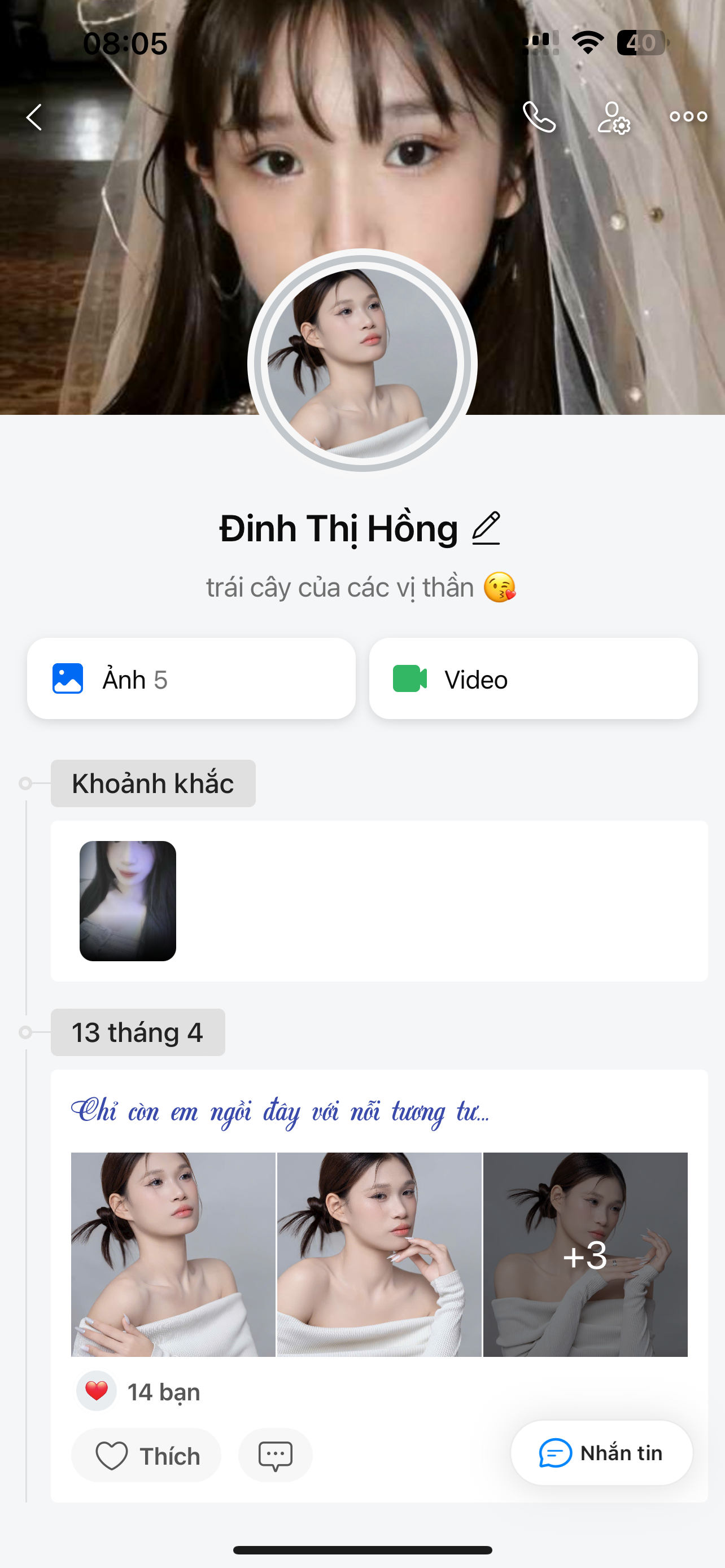The height and width of the screenshot is (1568, 725).
Task: Open the Ảnh photos album
Action: click(191, 678)
